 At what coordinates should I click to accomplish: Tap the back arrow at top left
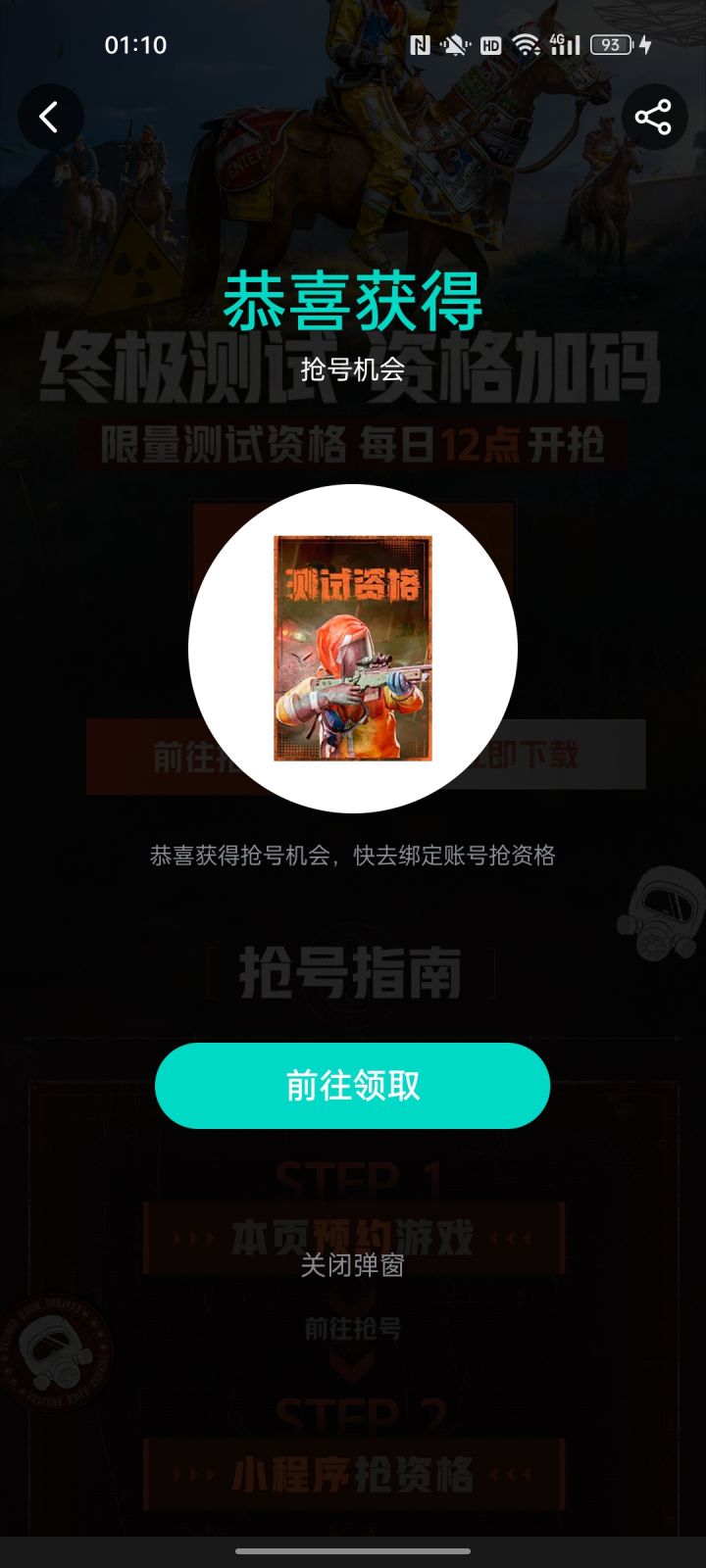coord(47,118)
